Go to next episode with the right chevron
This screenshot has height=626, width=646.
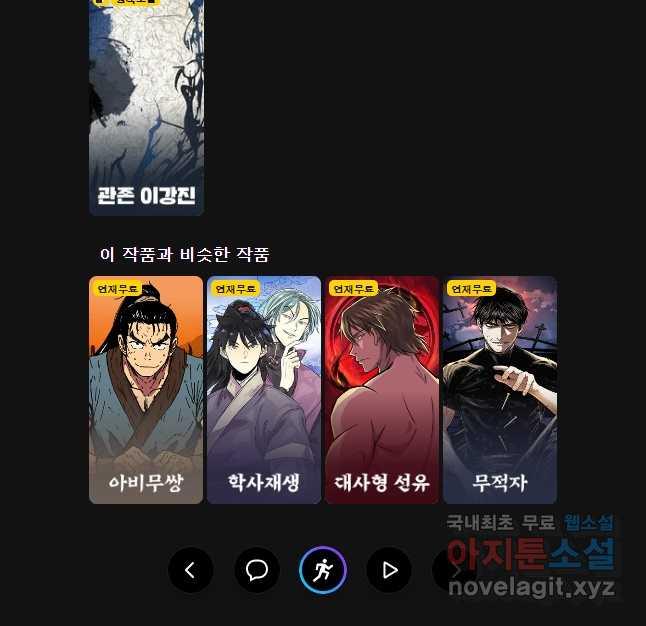(454, 571)
